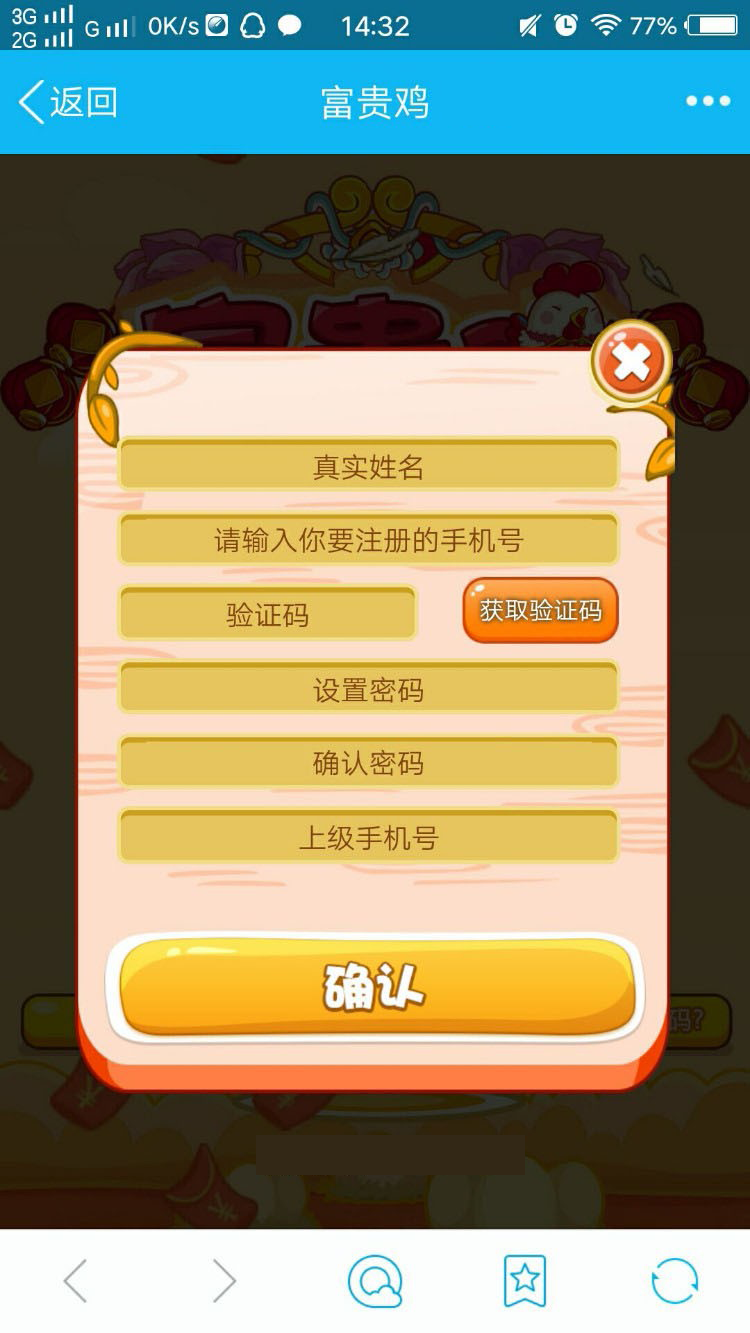The height and width of the screenshot is (1333, 750).
Task: Refresh the page
Action: point(674,1280)
